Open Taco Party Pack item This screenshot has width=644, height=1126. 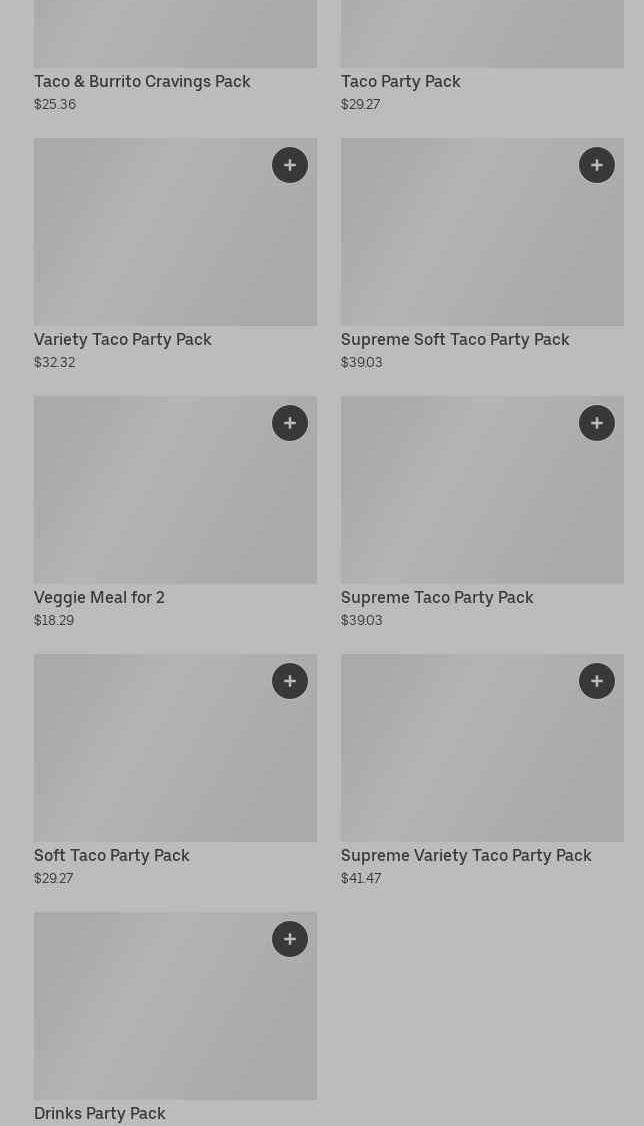tap(400, 82)
